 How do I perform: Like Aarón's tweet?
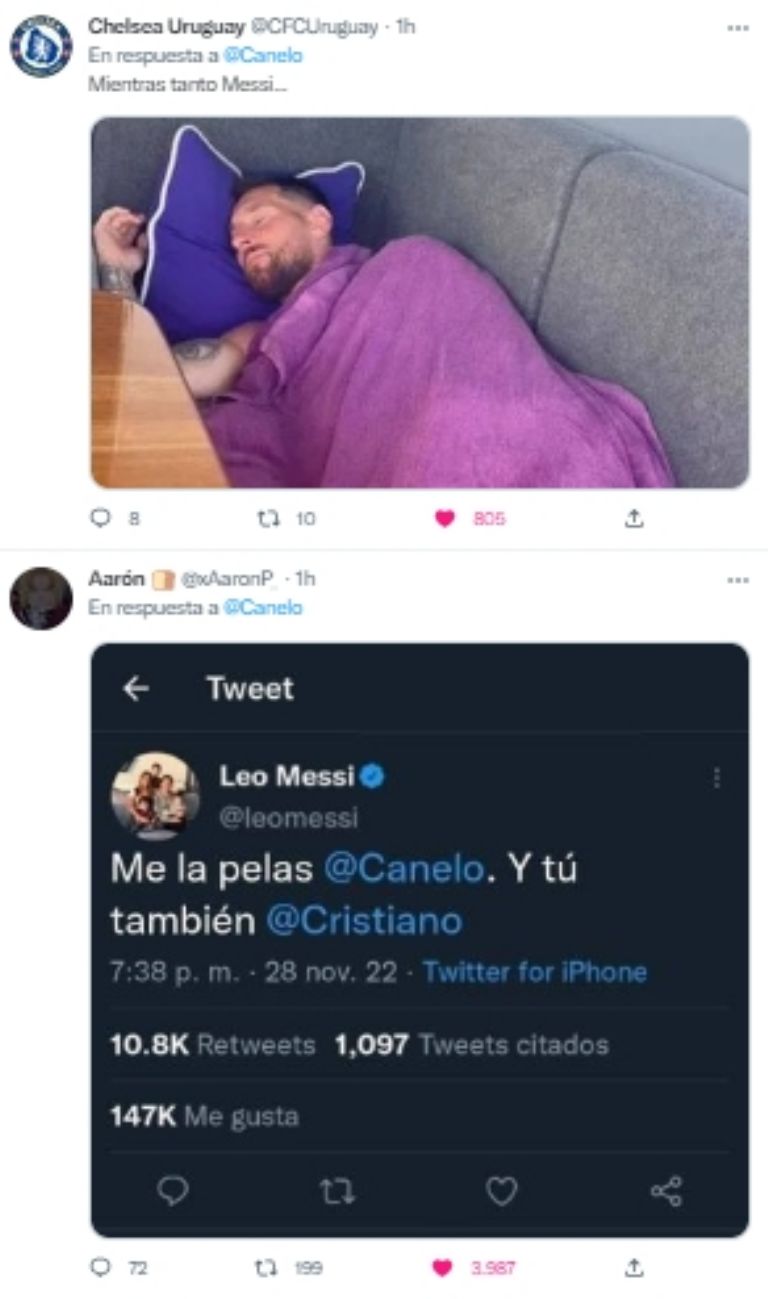442,1267
